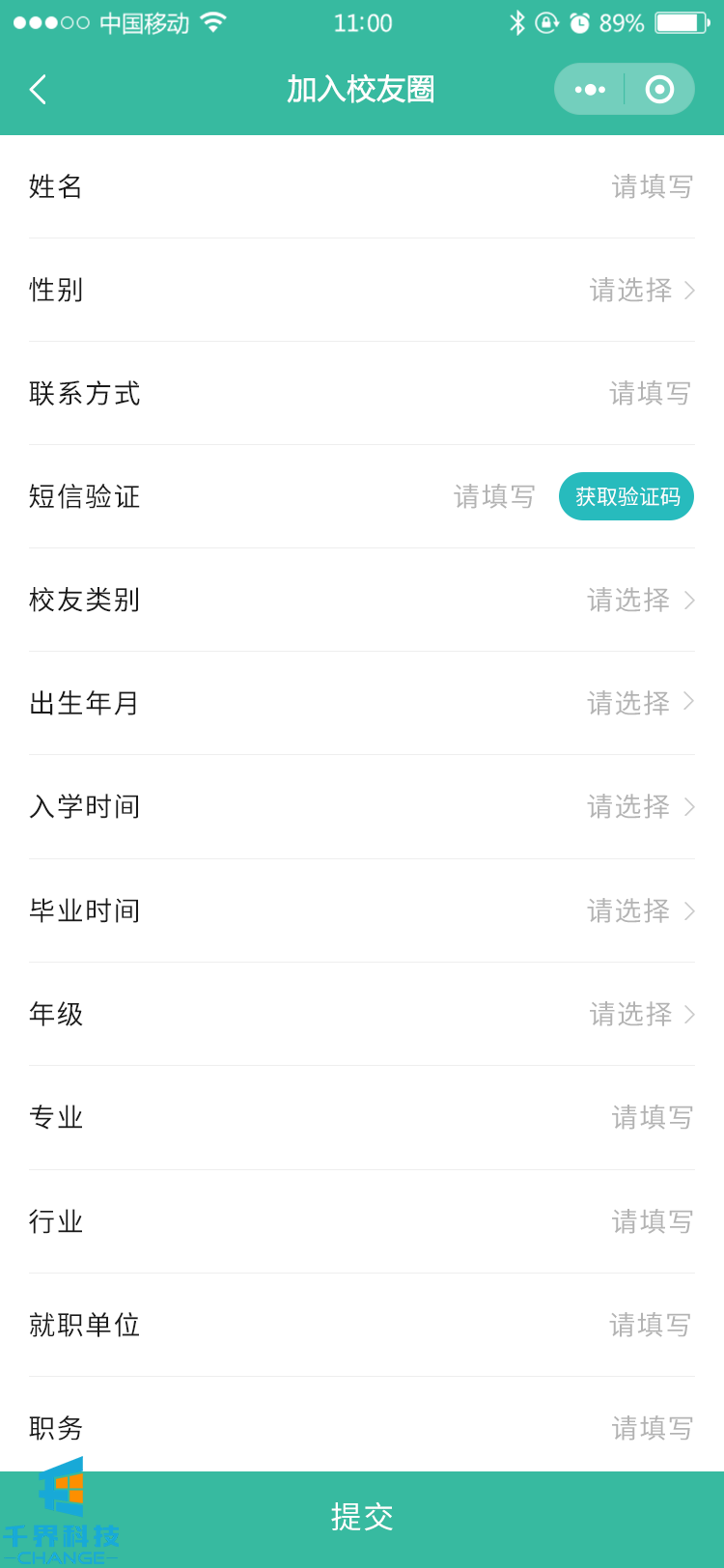The image size is (724, 1568).
Task: Go back using the top-left arrow
Action: click(x=39, y=90)
